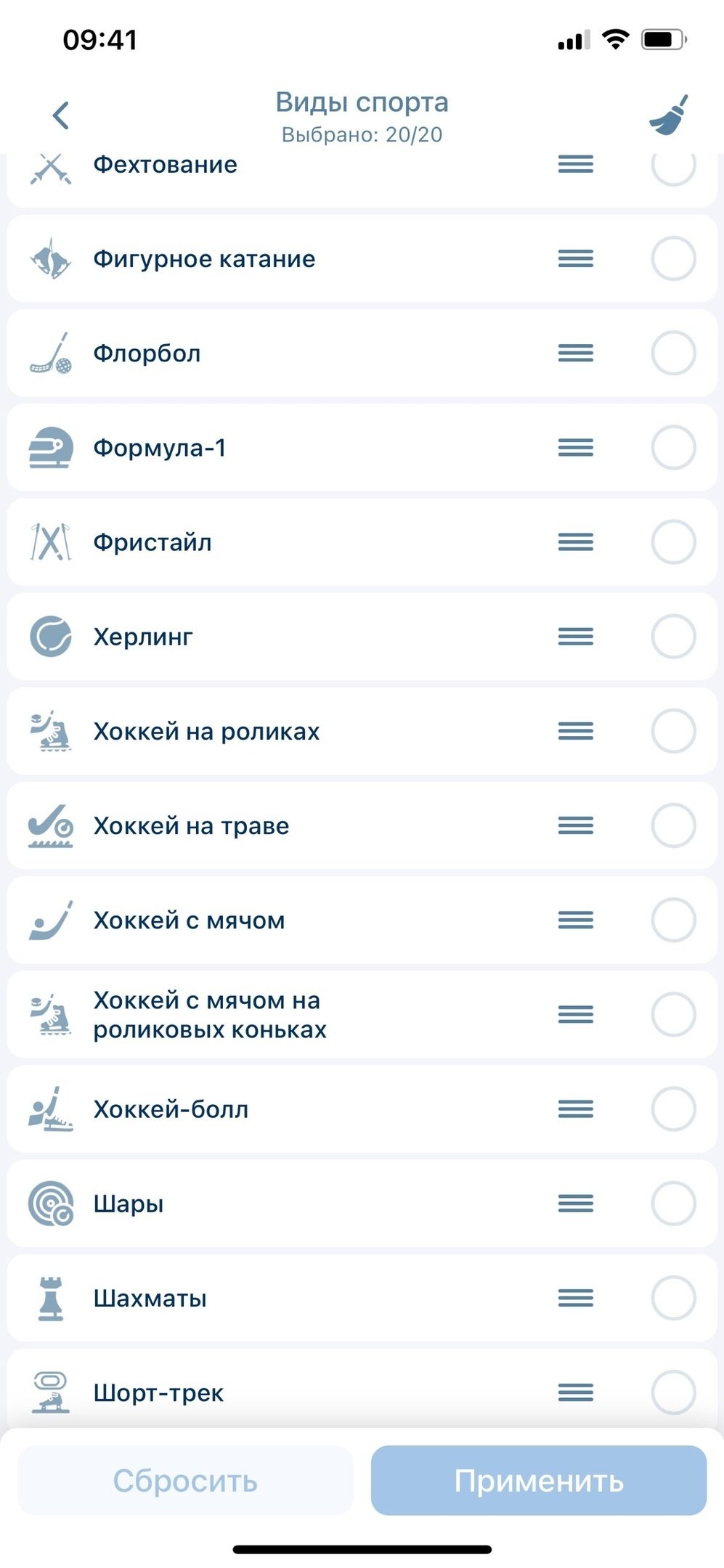The width and height of the screenshot is (724, 1568).
Task: Go back from Виды спорта screen
Action: click(x=61, y=115)
